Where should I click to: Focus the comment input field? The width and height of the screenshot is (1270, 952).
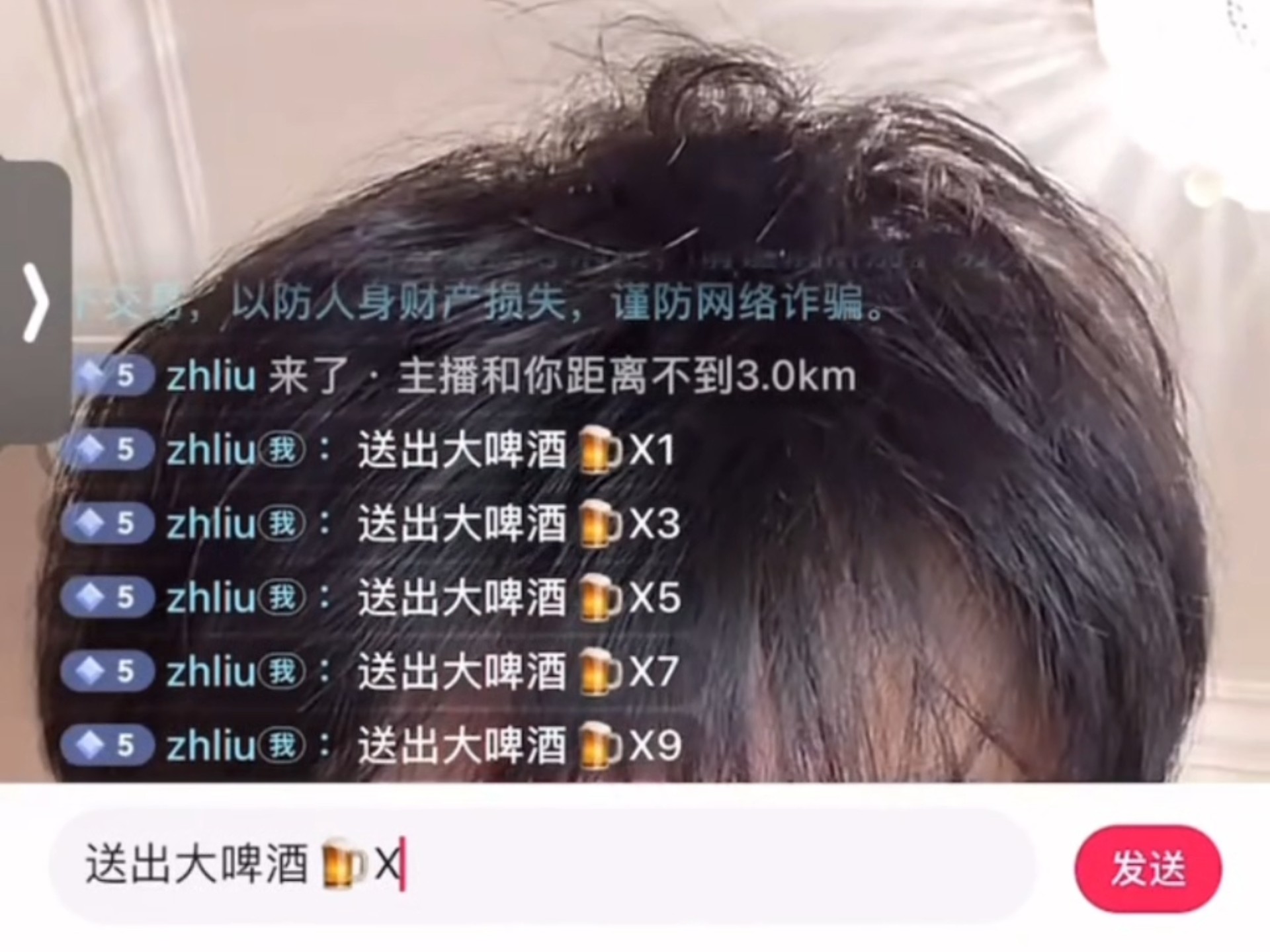[542, 865]
